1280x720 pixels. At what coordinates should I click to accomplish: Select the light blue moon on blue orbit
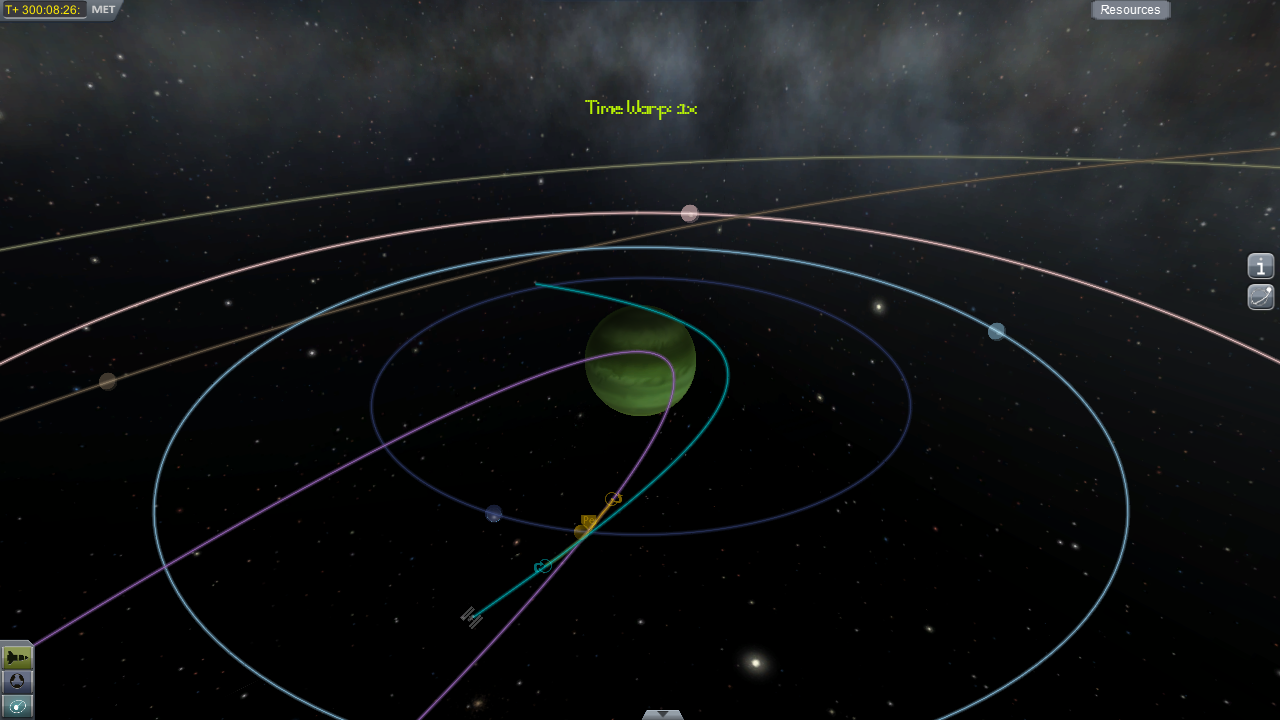[x=996, y=331]
